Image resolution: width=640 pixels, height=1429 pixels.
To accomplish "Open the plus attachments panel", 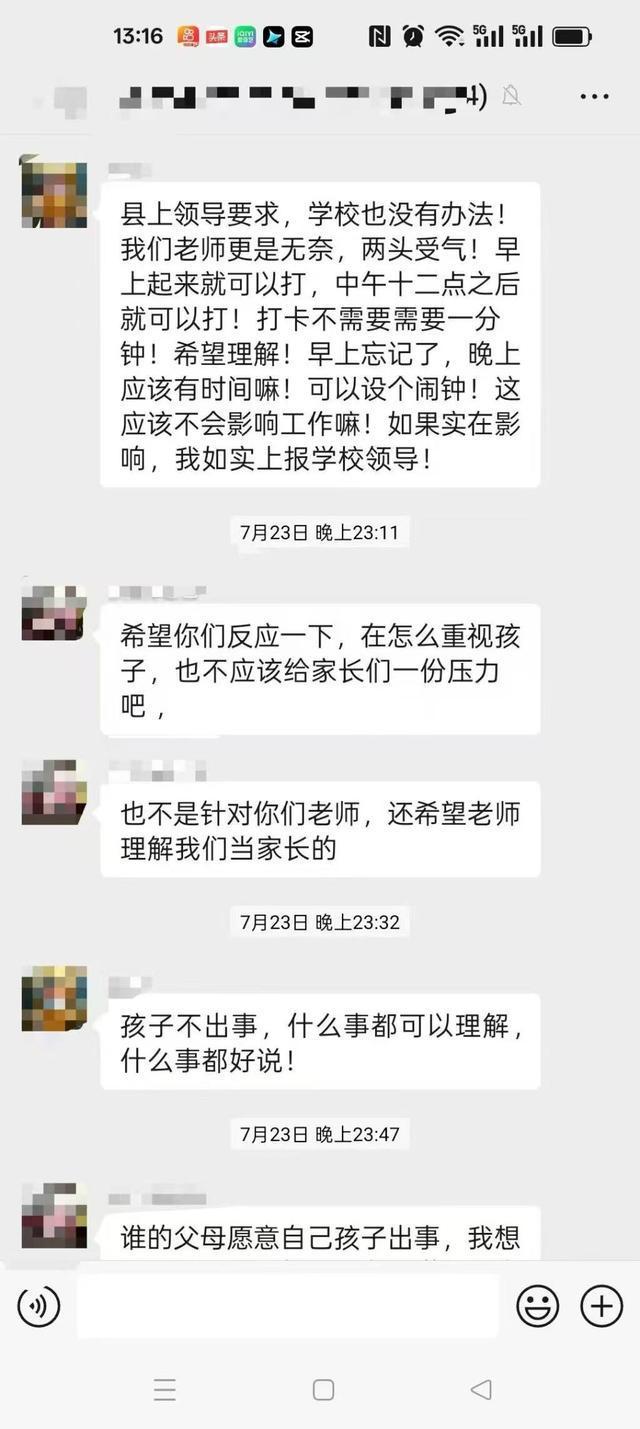I will 601,1306.
